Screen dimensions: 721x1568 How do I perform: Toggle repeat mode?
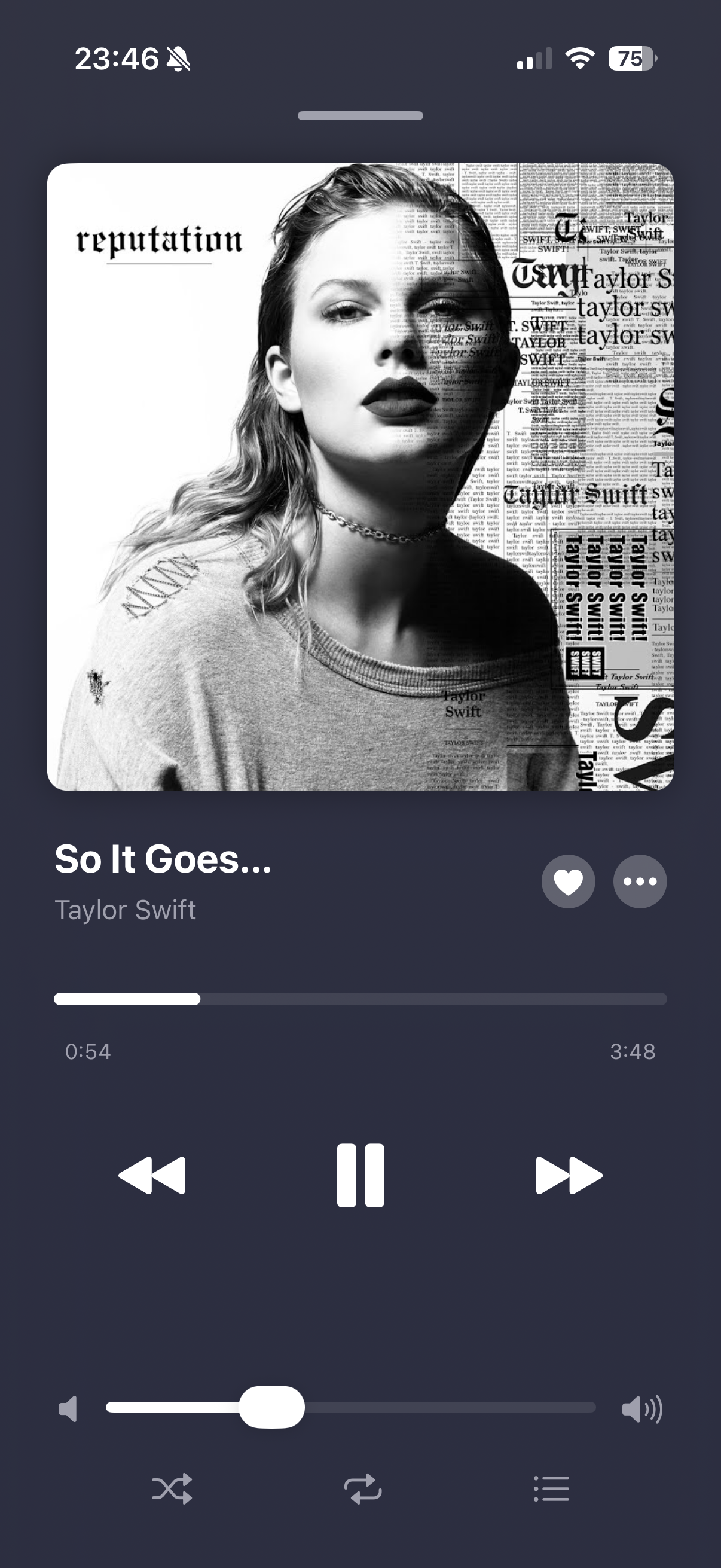click(363, 1489)
